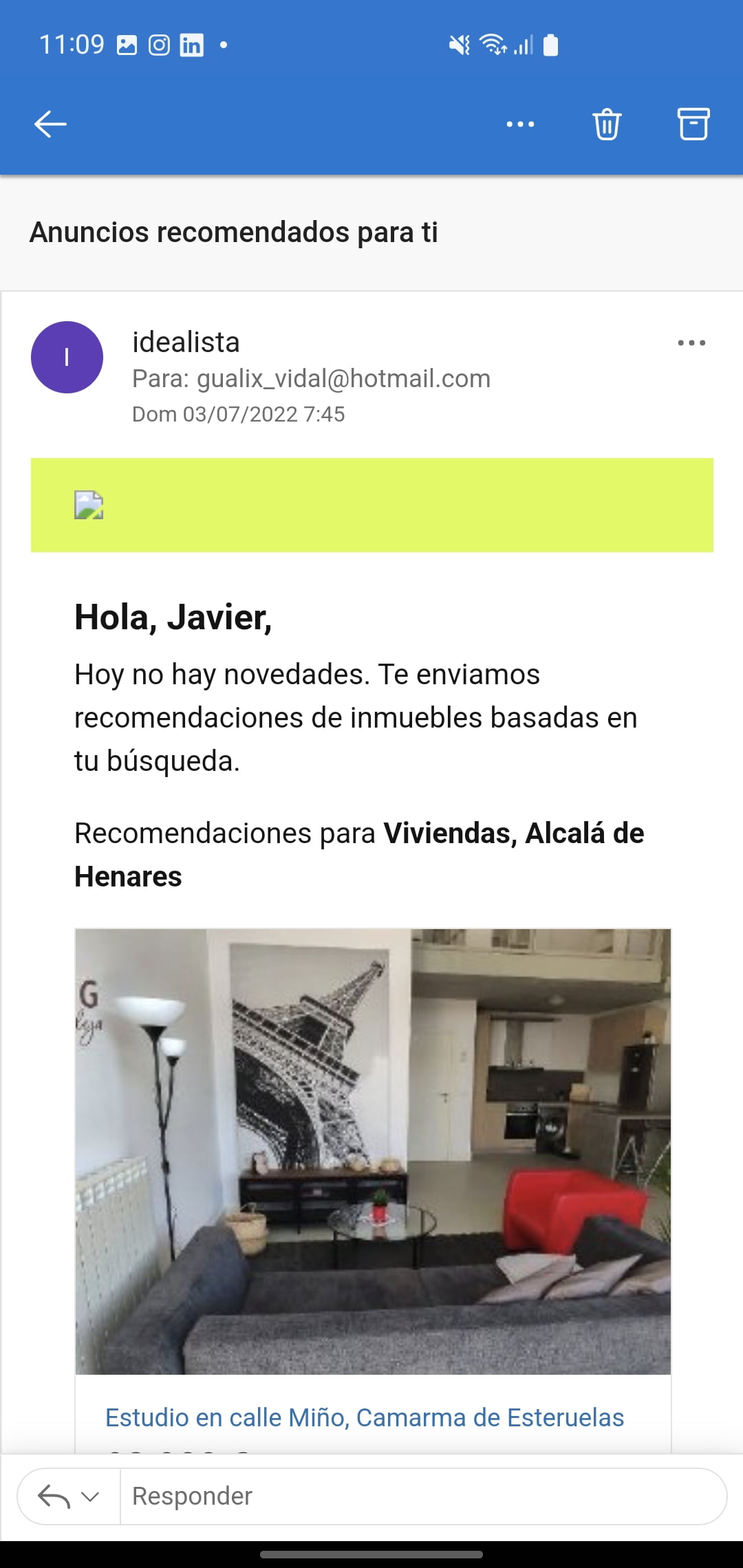
Task: Open the studio listing photo
Action: (373, 1151)
